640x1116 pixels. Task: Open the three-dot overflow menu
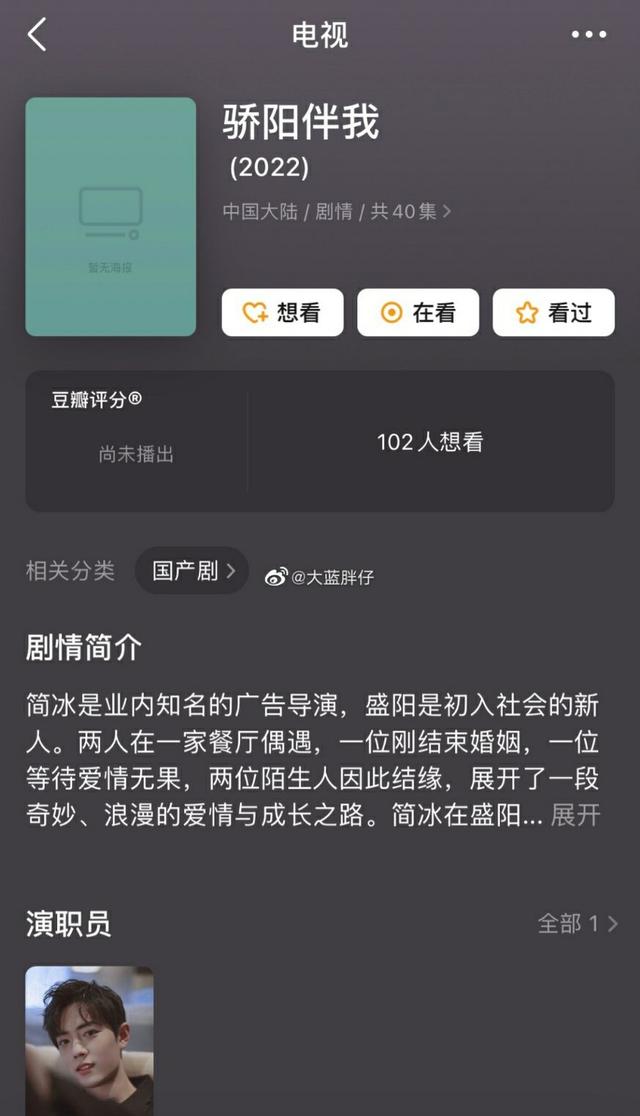tap(588, 35)
